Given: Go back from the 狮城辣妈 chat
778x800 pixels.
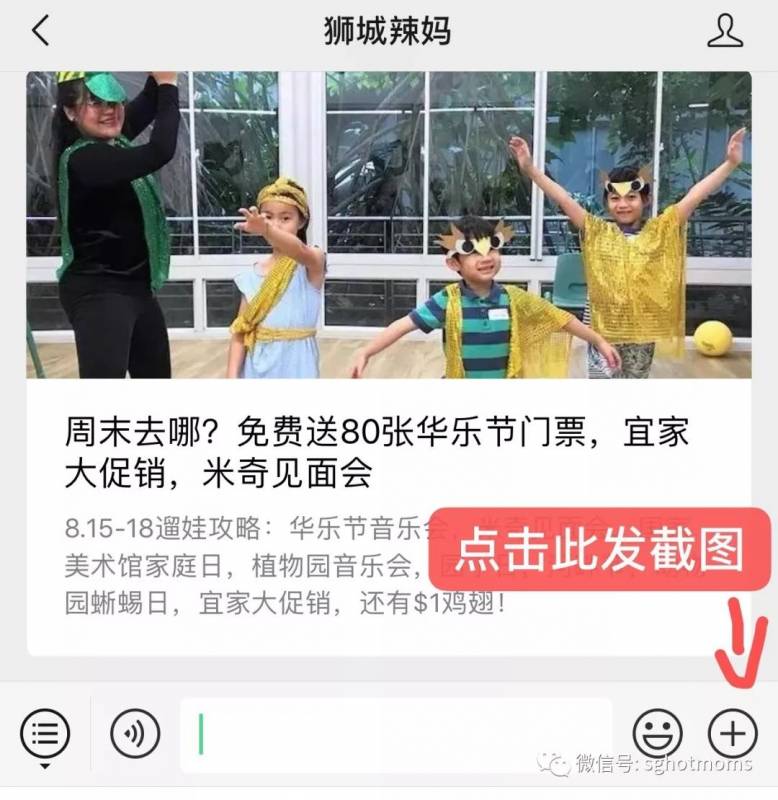Looking at the screenshot, I should pyautogui.click(x=40, y=32).
